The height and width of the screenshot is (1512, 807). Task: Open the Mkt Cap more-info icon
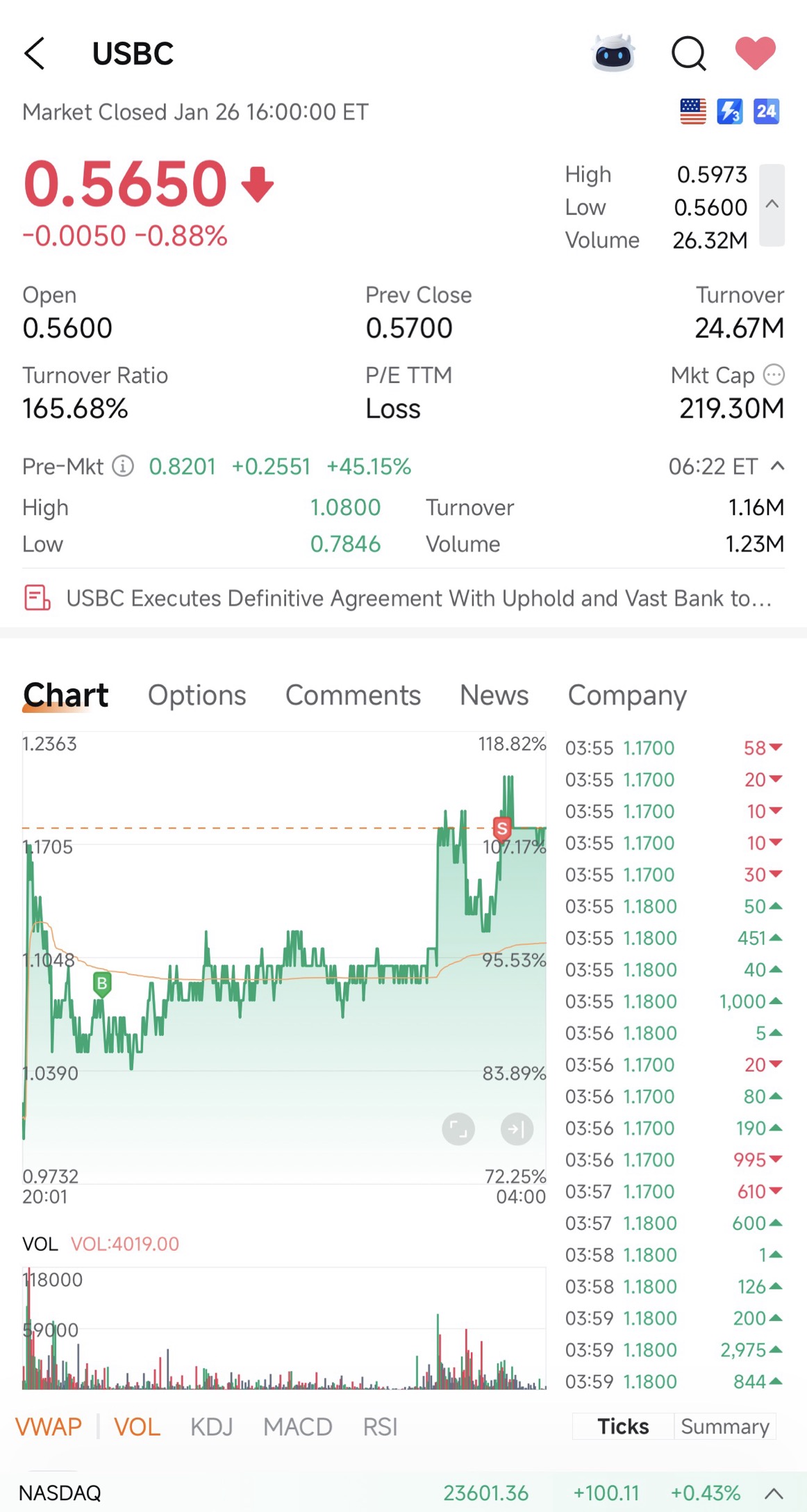coord(774,375)
